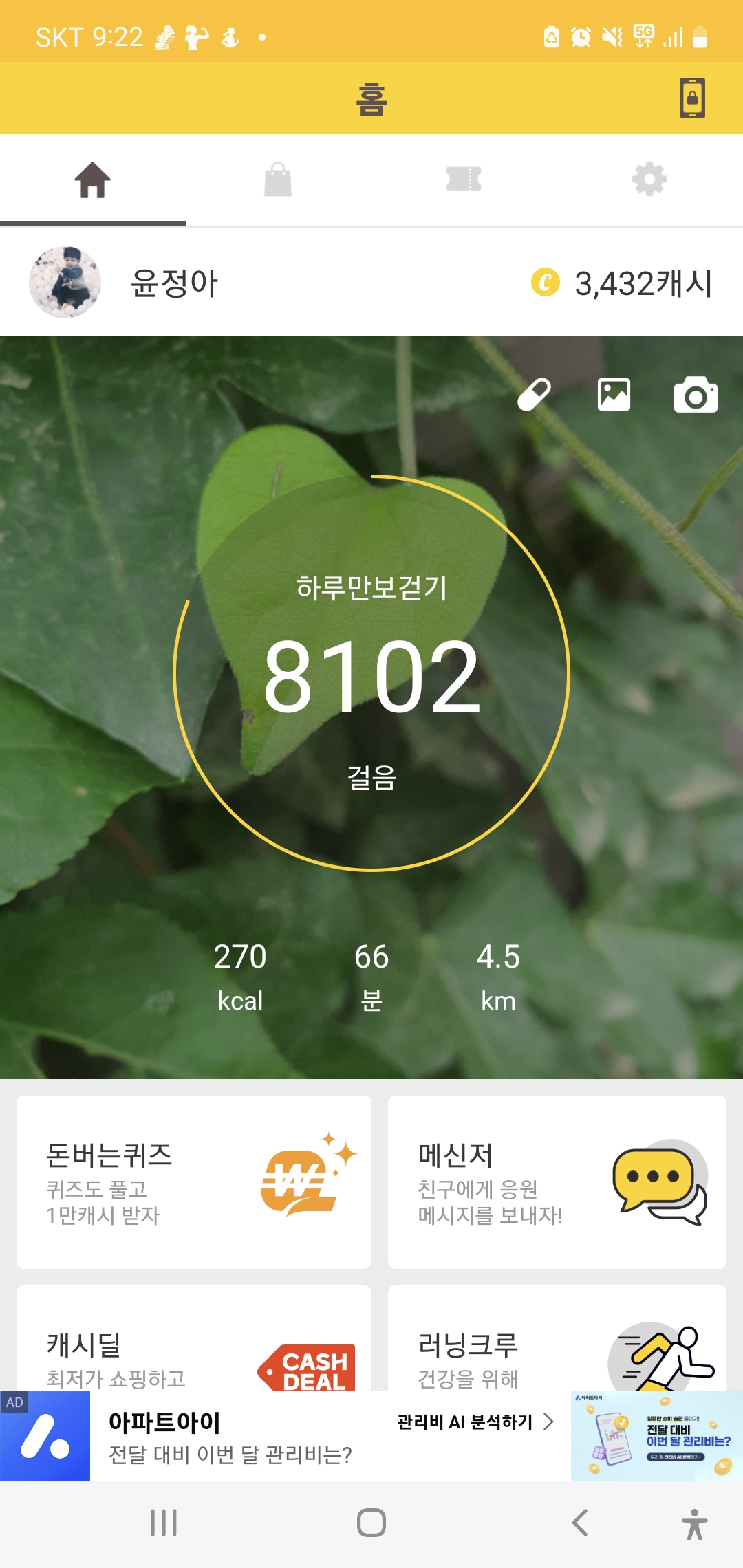This screenshot has width=743, height=1568.
Task: Tap the pill icon on the photo
Action: coord(535,395)
